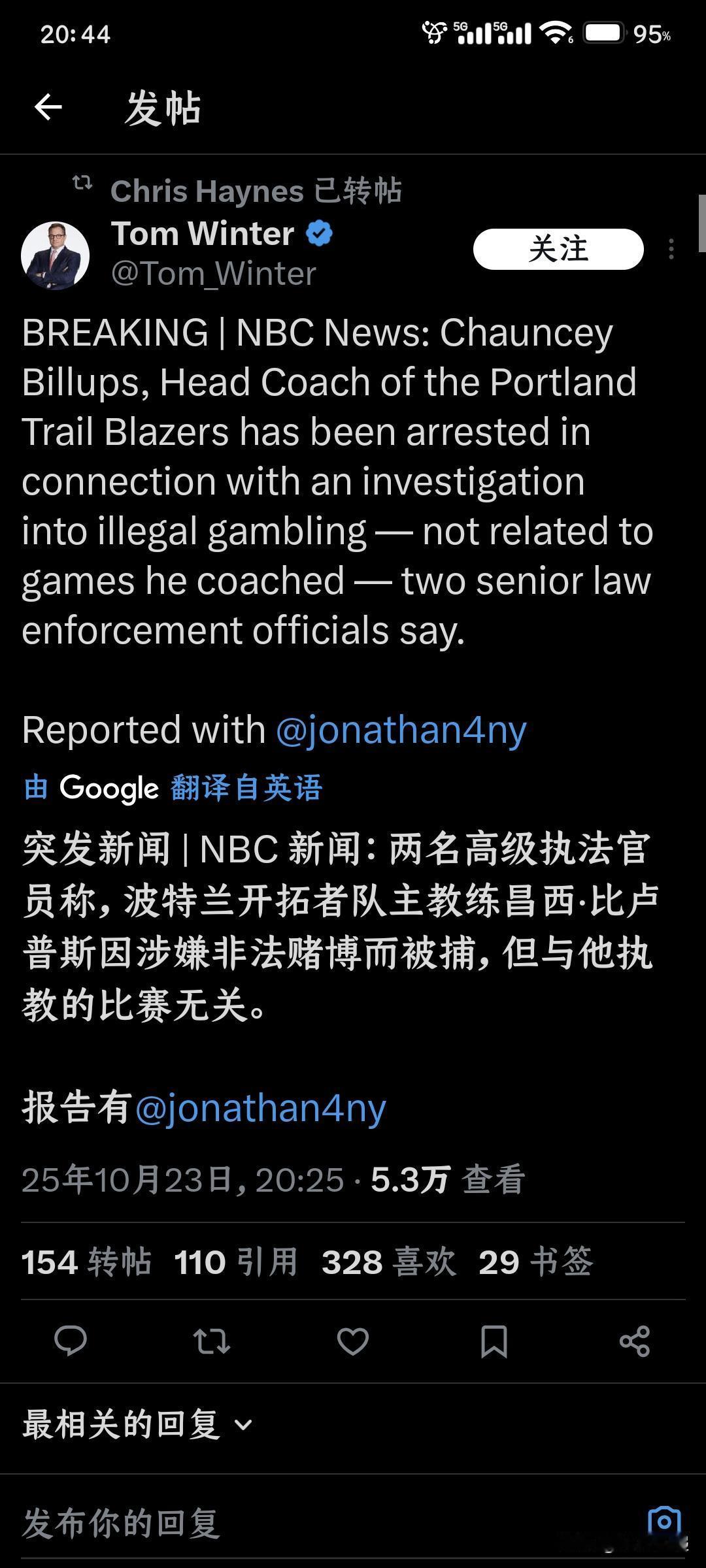Tap the verified blue checkmark badge
The height and width of the screenshot is (1568, 706).
[x=318, y=233]
